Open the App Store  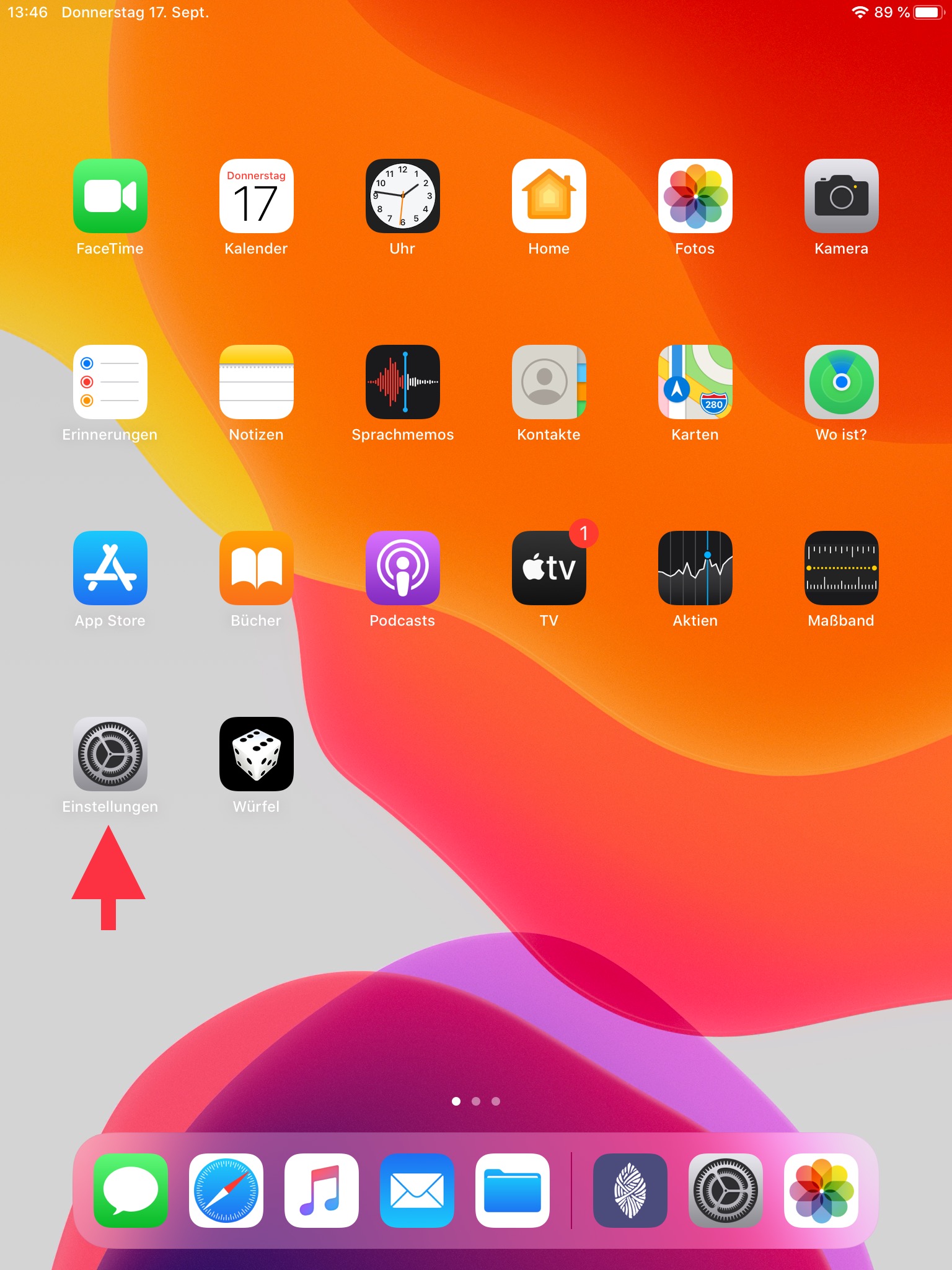(x=110, y=568)
